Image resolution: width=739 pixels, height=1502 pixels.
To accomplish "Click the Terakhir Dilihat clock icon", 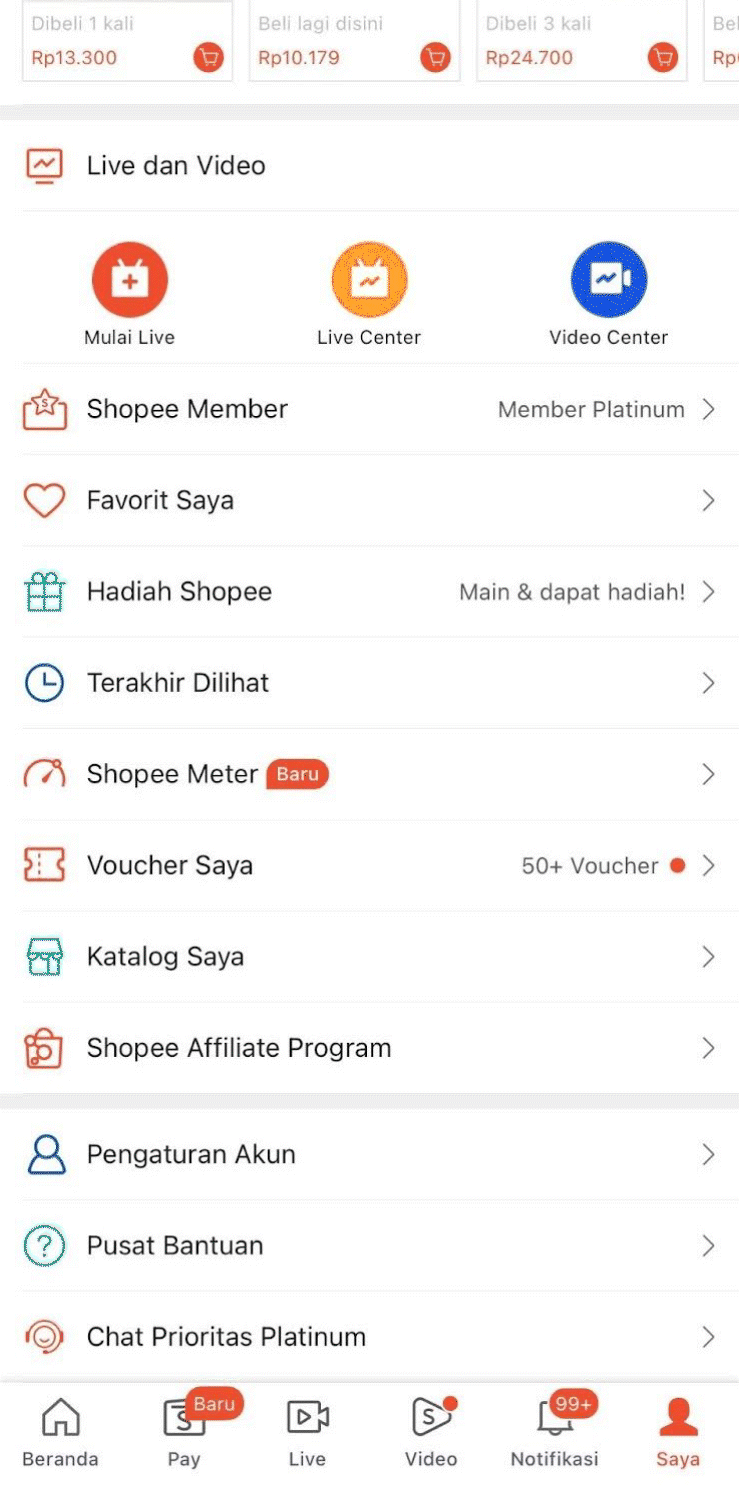I will click(43, 683).
